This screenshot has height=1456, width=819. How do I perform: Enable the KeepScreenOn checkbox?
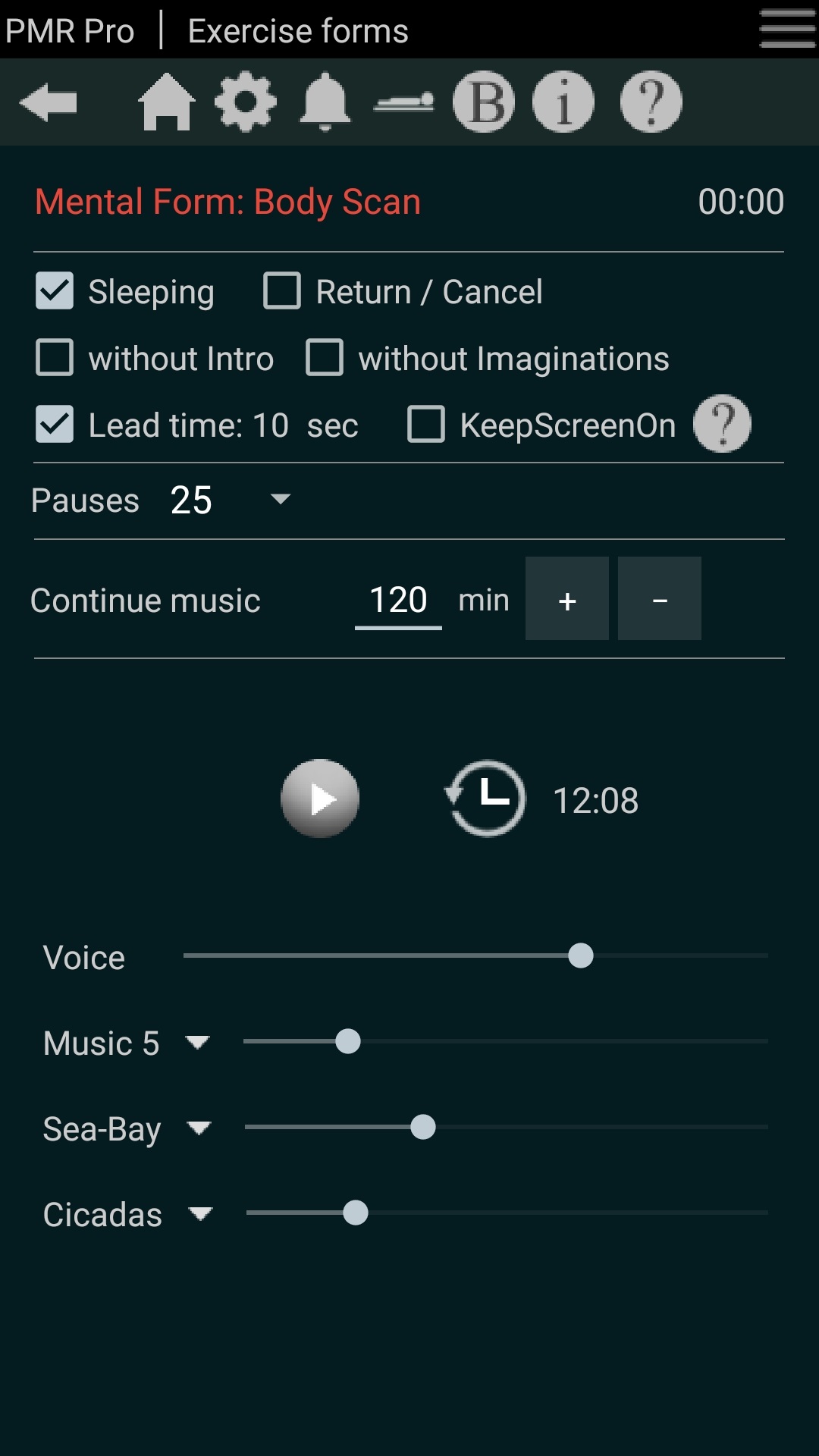pyautogui.click(x=427, y=425)
